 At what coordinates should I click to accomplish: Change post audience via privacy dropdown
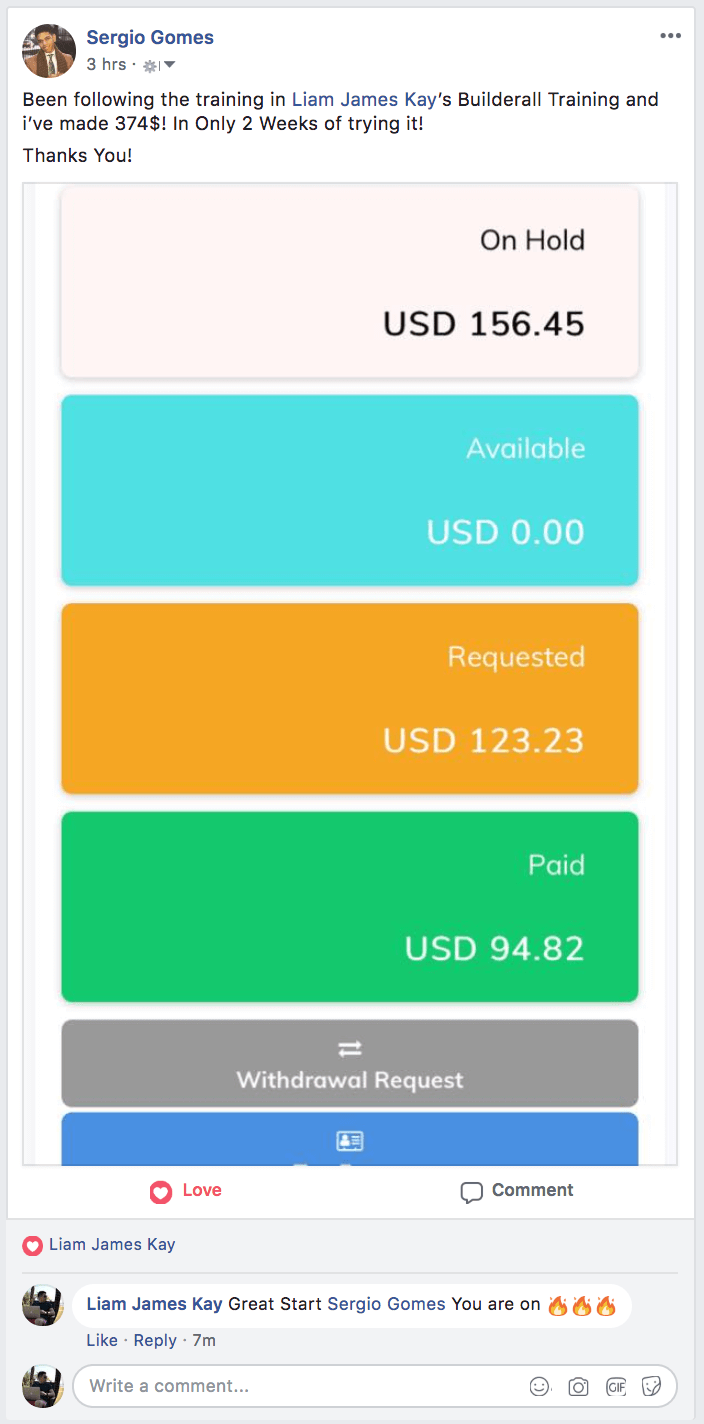(x=159, y=65)
